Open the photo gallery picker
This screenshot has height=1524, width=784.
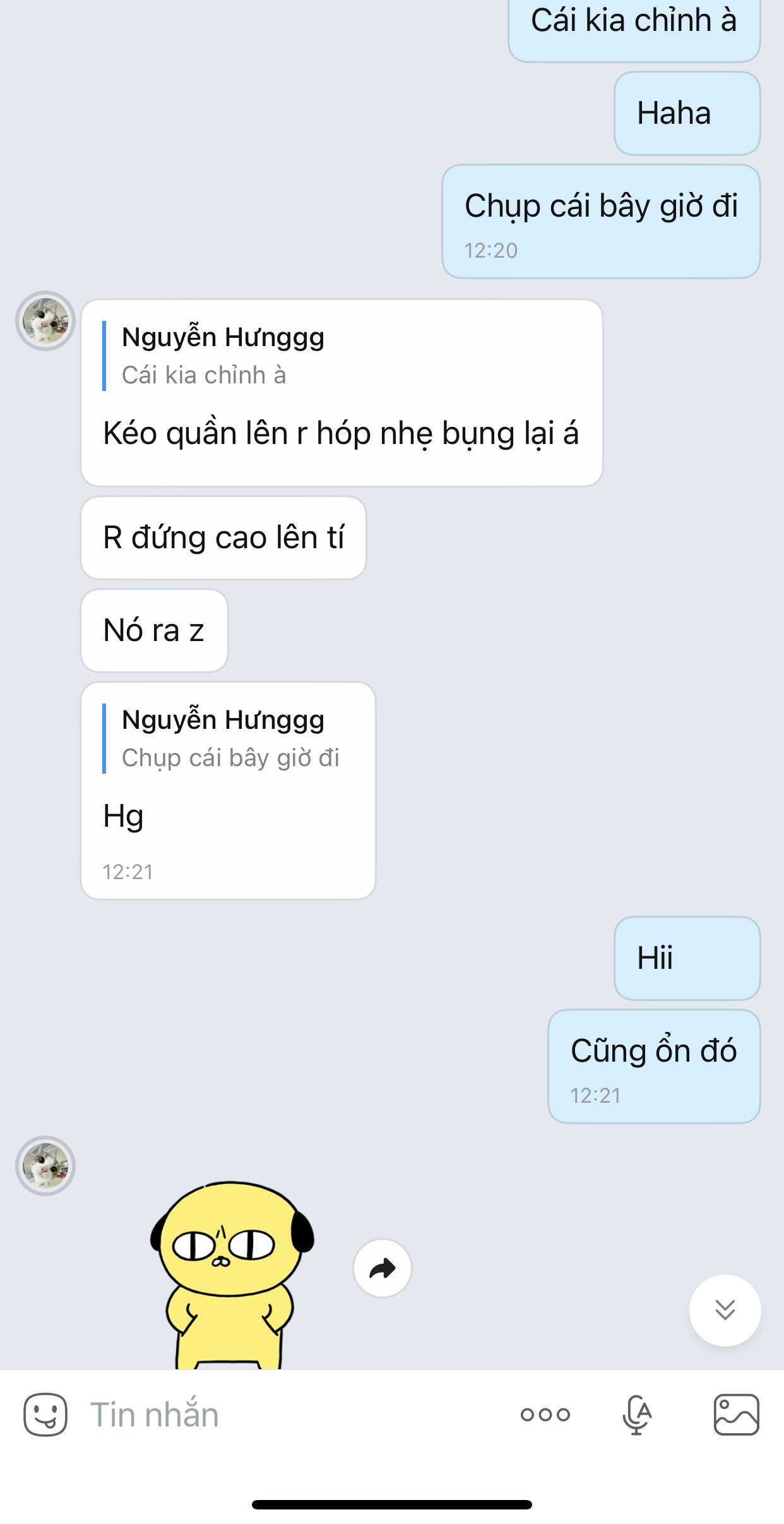[736, 1414]
